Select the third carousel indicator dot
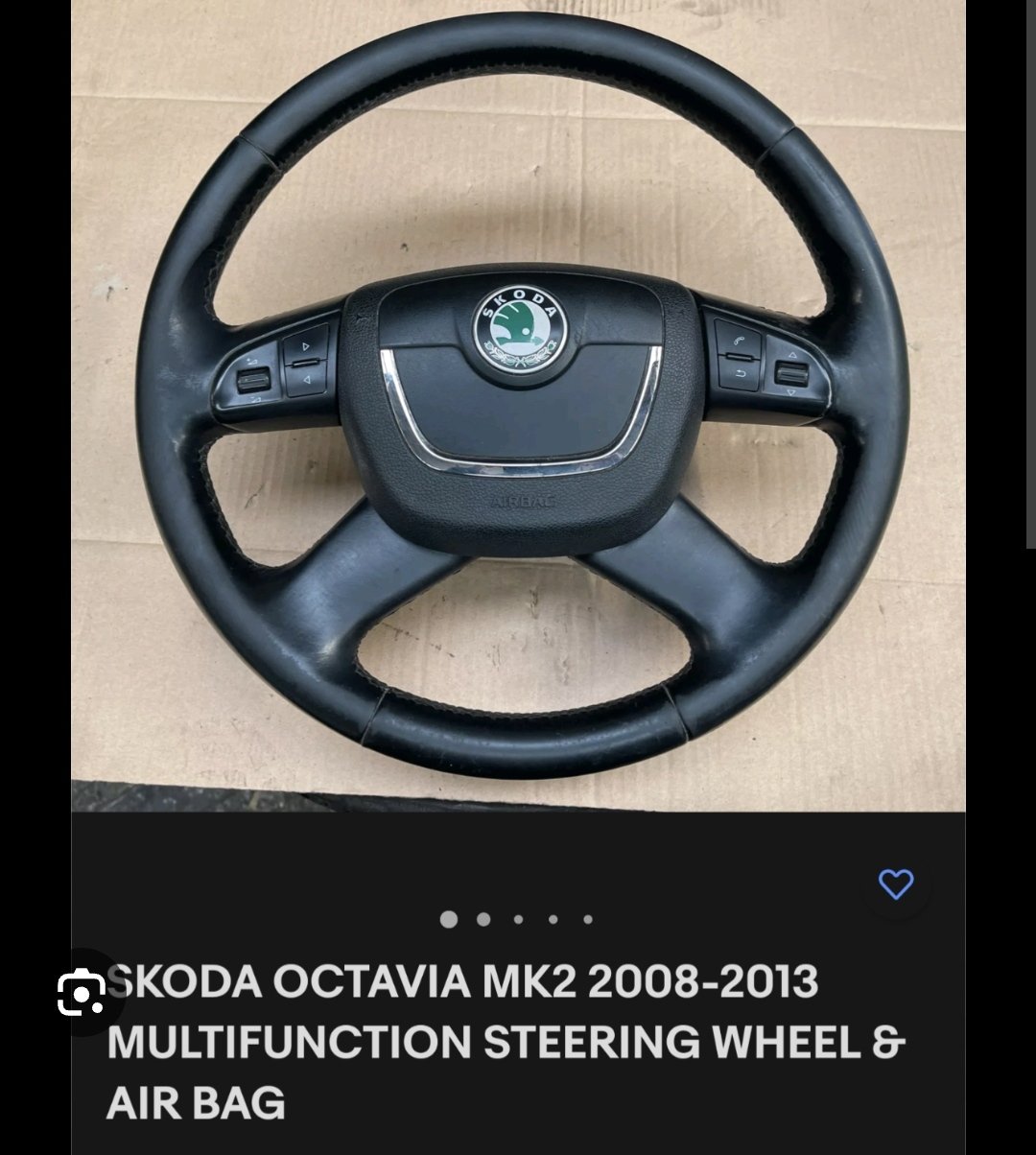1036x1155 pixels. (x=519, y=918)
